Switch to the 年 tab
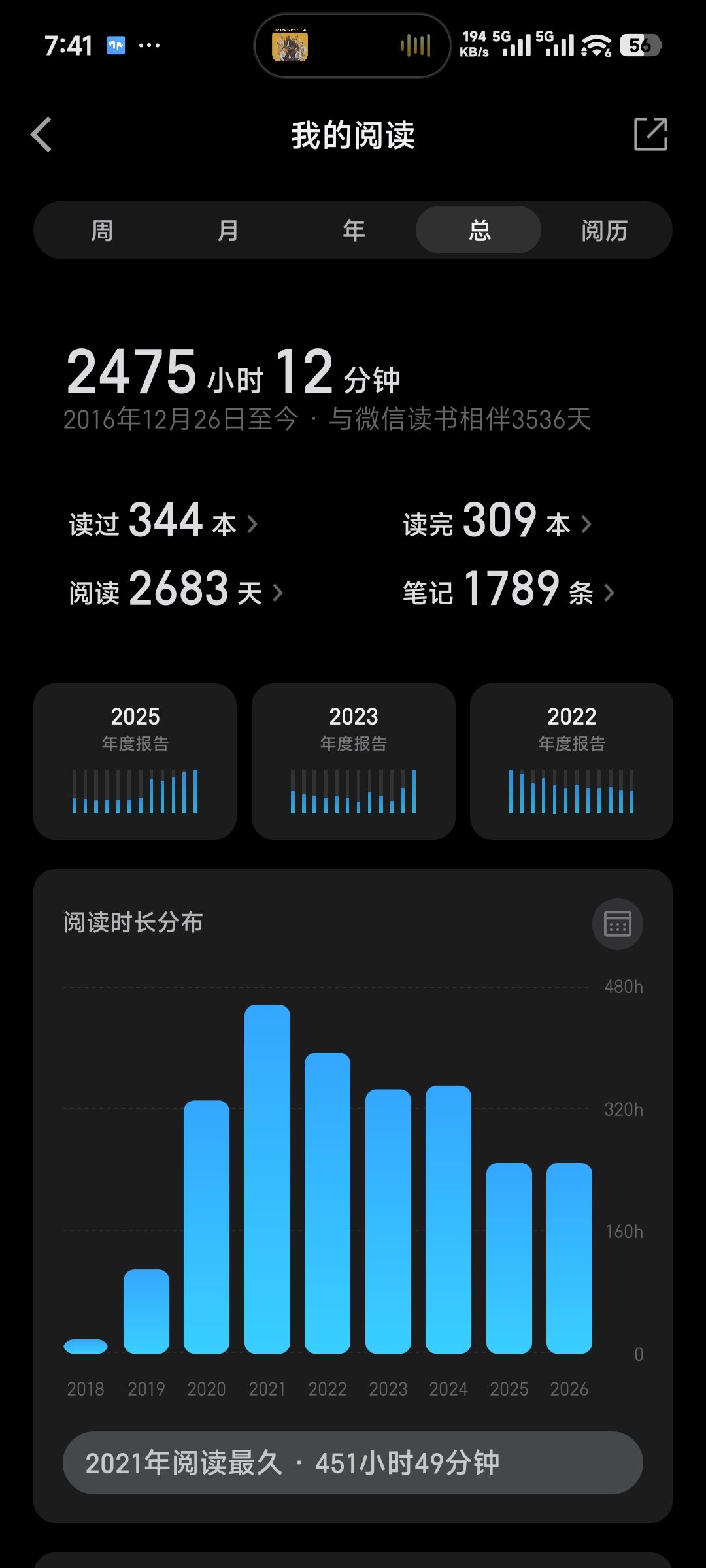 click(x=354, y=230)
